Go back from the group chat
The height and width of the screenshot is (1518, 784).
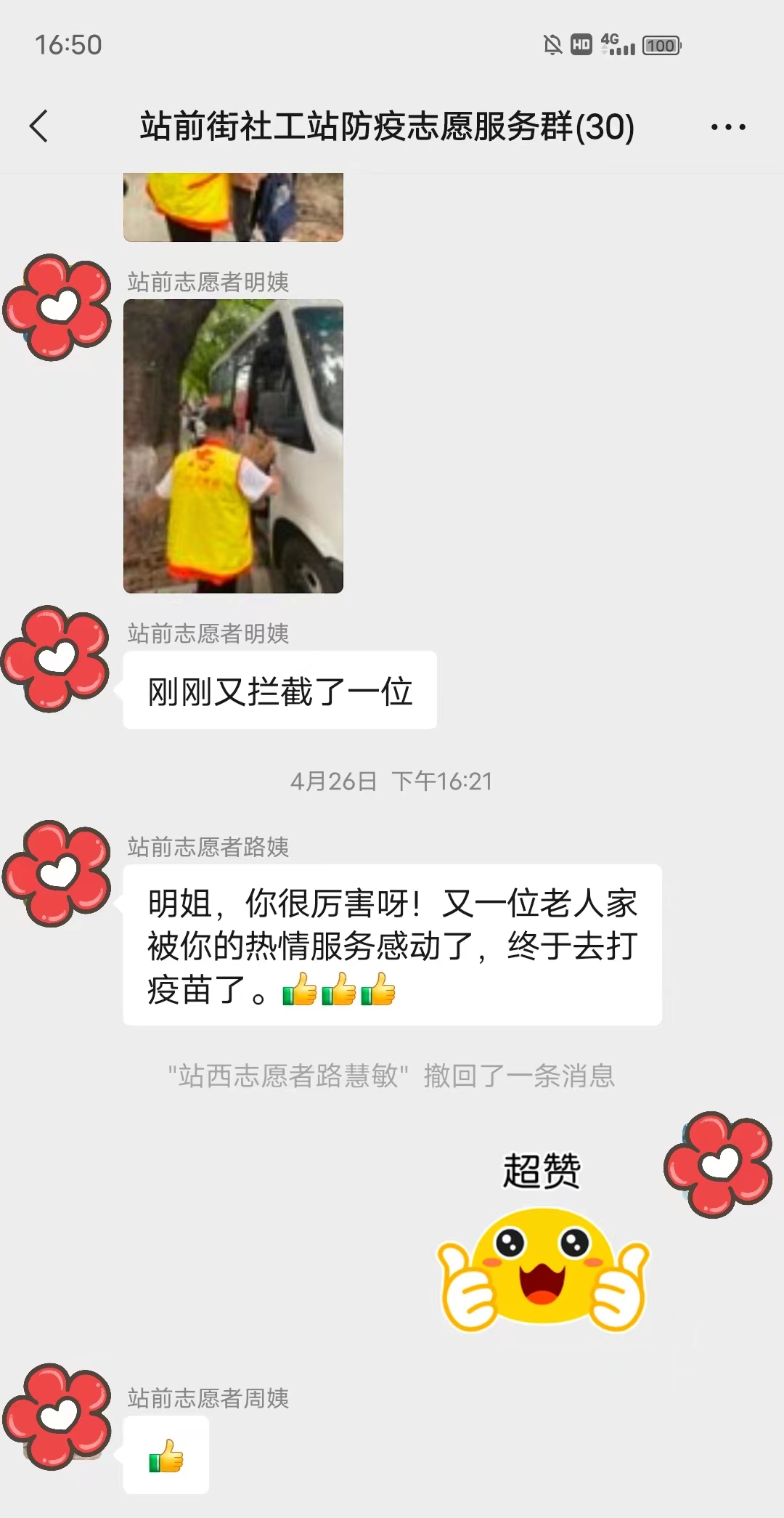point(40,126)
